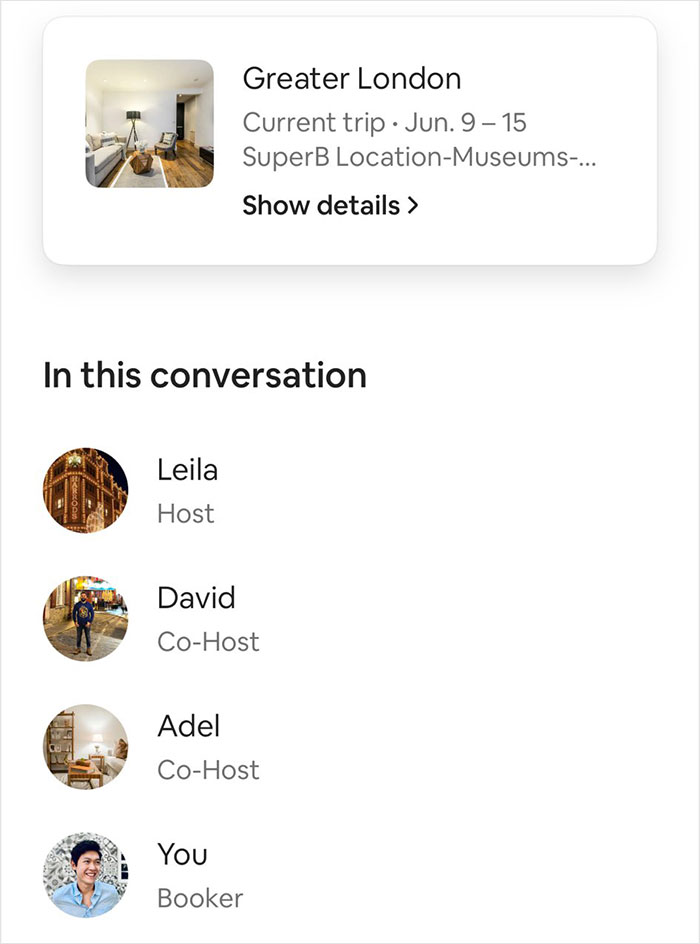The height and width of the screenshot is (944, 700).
Task: Open host Leila's profile
Action: (x=86, y=490)
